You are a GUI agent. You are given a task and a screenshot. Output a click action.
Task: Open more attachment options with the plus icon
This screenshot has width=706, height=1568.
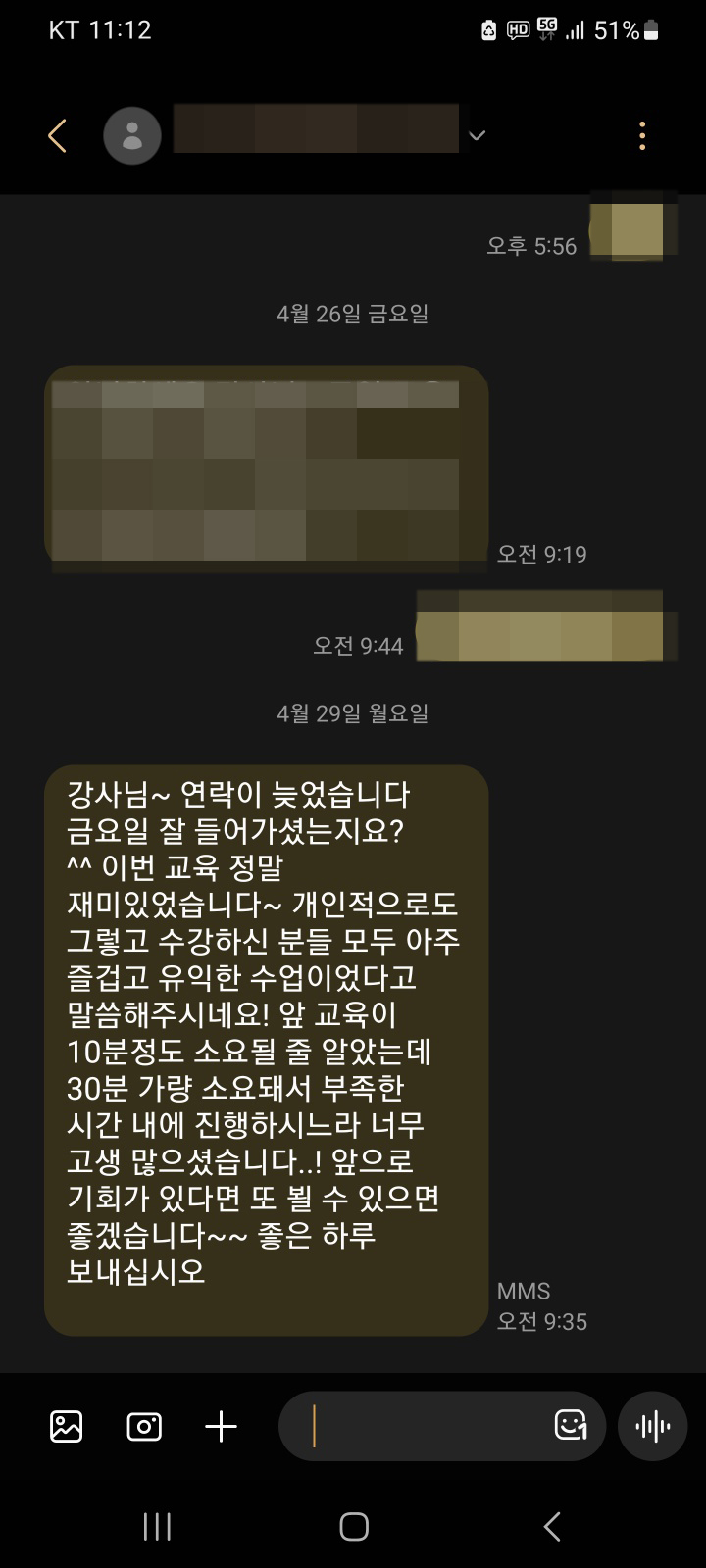pos(222,1426)
